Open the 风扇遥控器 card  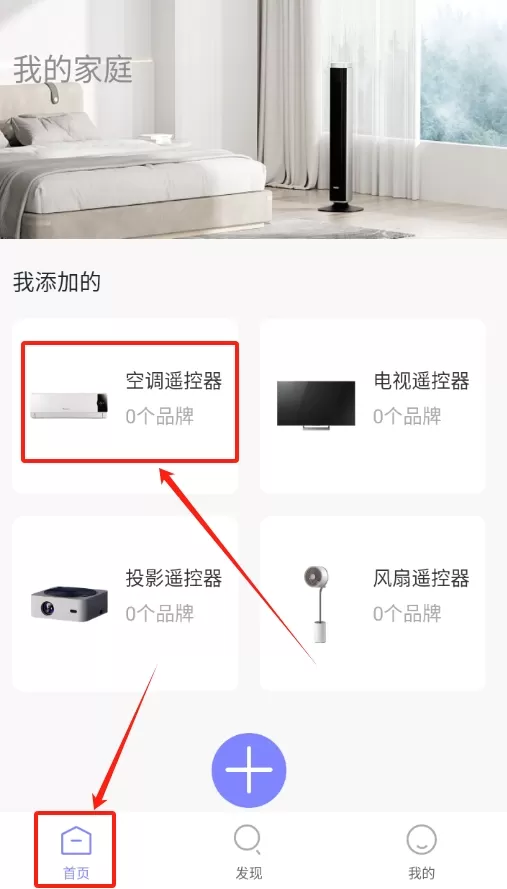[x=373, y=603]
